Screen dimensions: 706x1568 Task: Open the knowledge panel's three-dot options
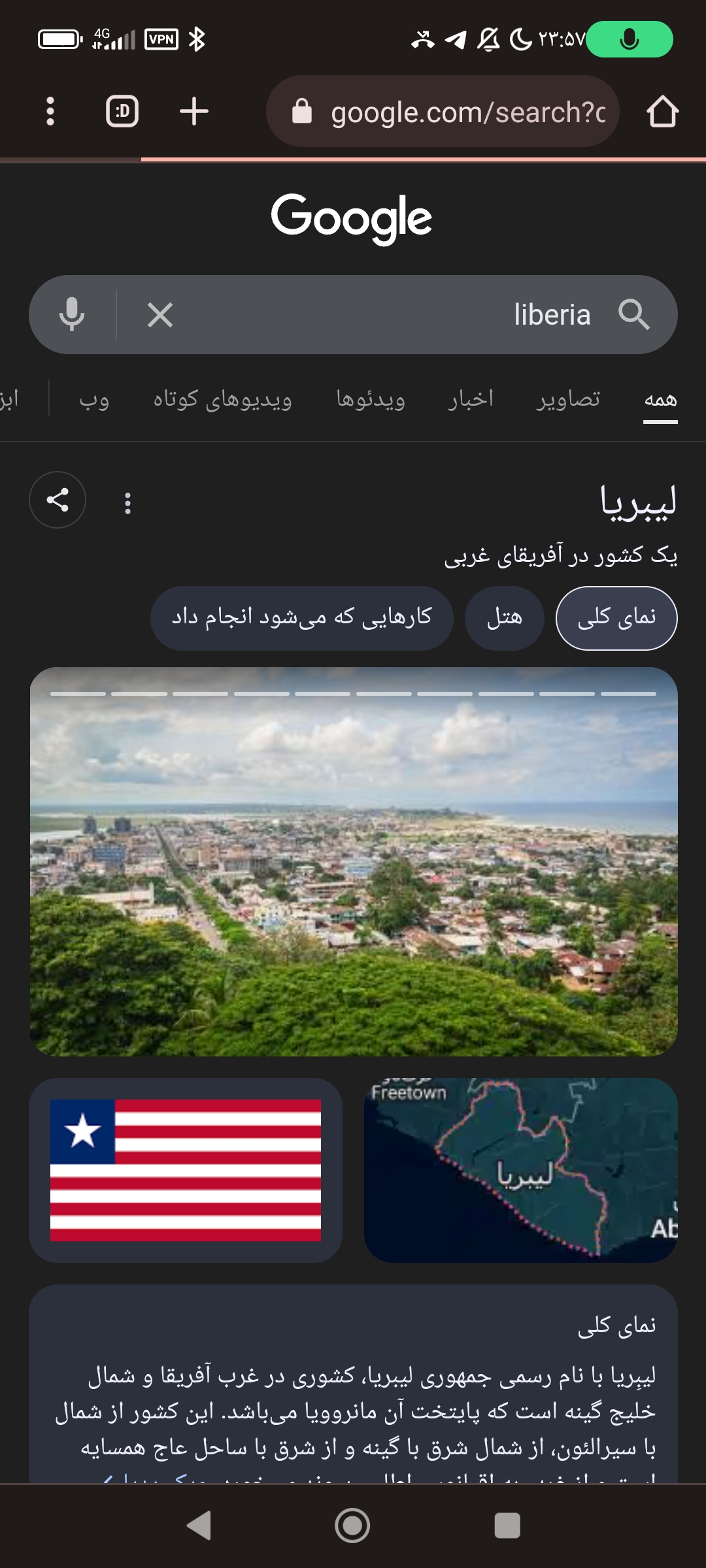[127, 502]
